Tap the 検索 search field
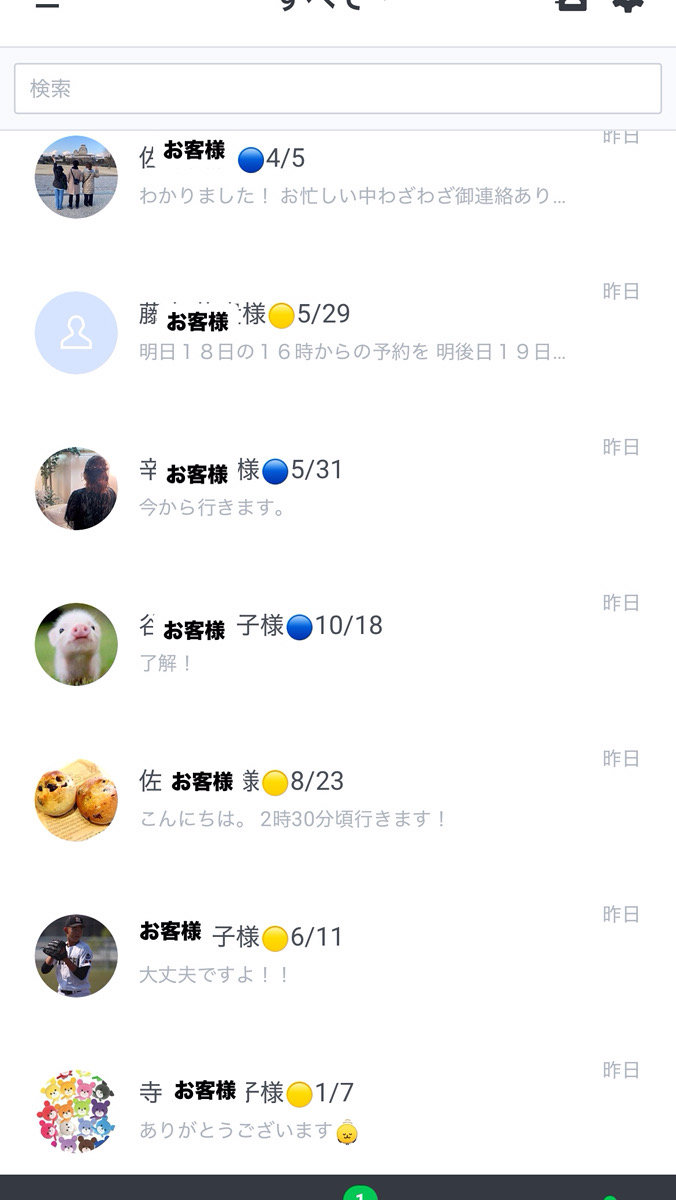Viewport: 676px width, 1200px height. (x=337, y=89)
